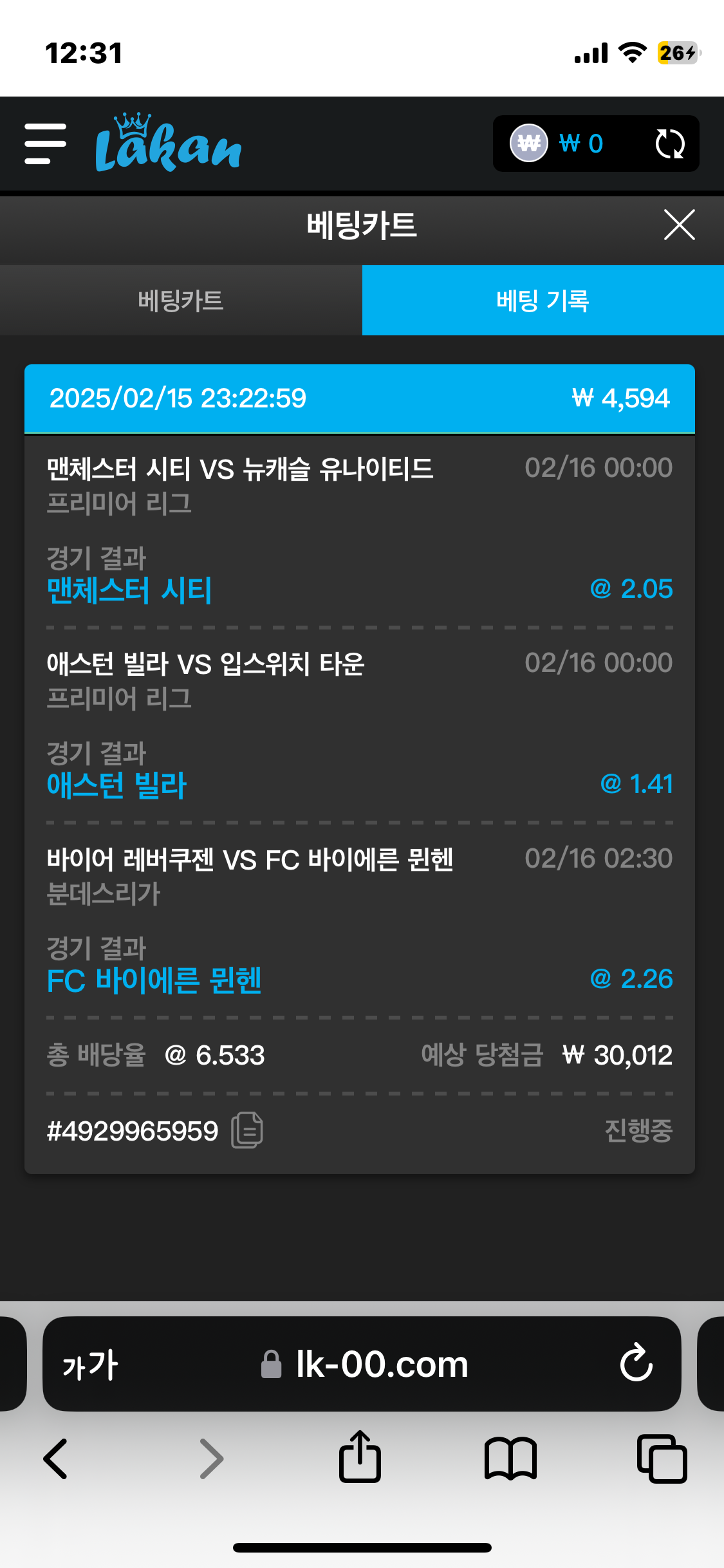Open Safari text size 가가 options
The image size is (724, 1568).
coord(90,1364)
